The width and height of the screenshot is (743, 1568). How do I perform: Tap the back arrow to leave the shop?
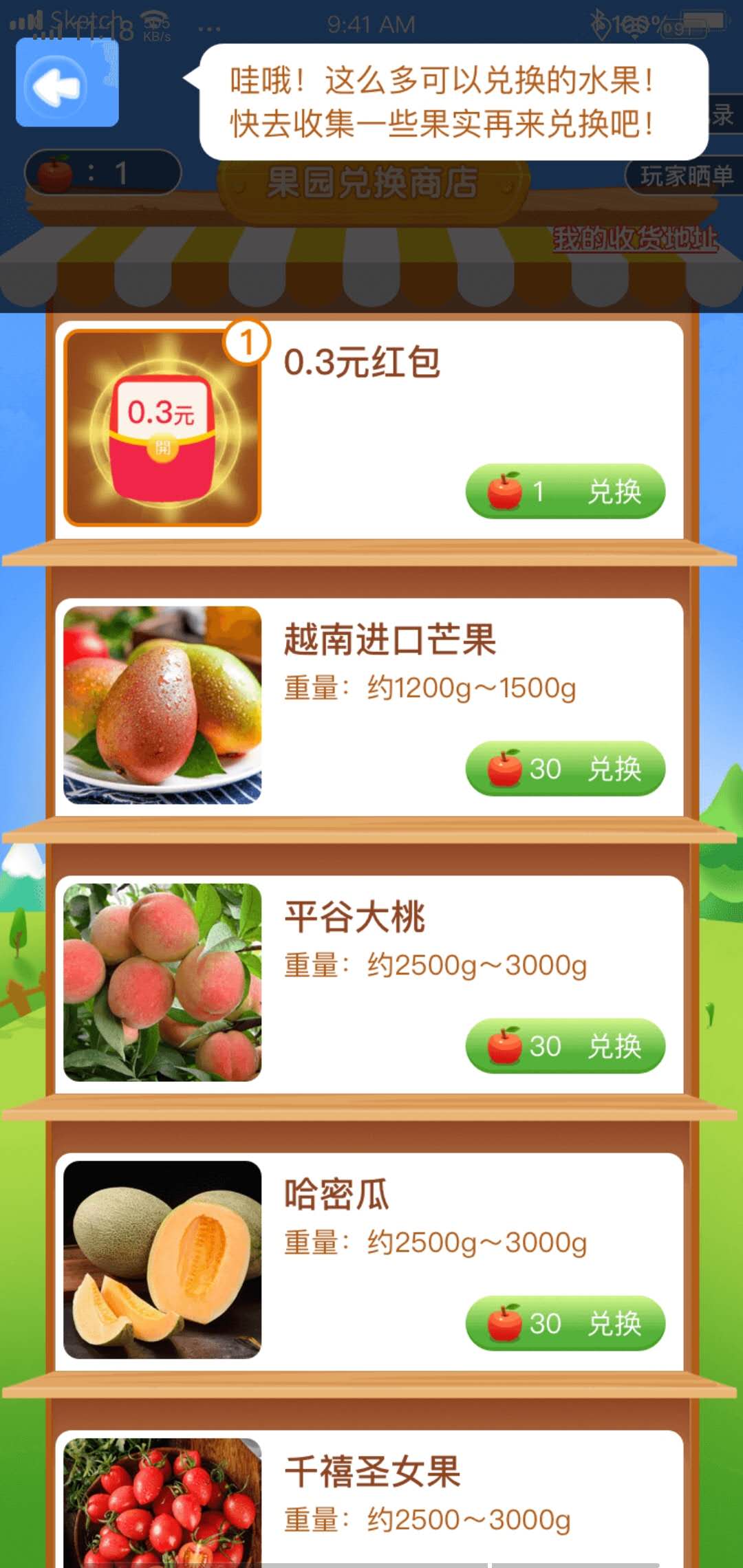(66, 81)
